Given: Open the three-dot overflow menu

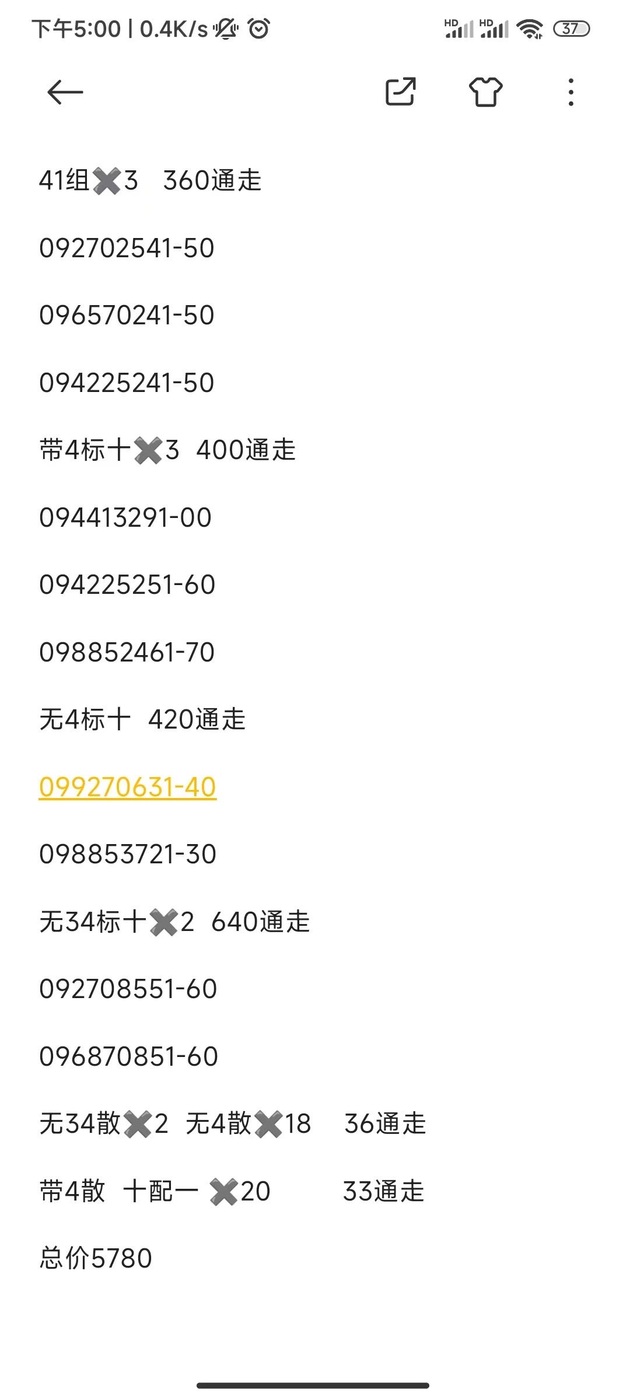Looking at the screenshot, I should 571,92.
